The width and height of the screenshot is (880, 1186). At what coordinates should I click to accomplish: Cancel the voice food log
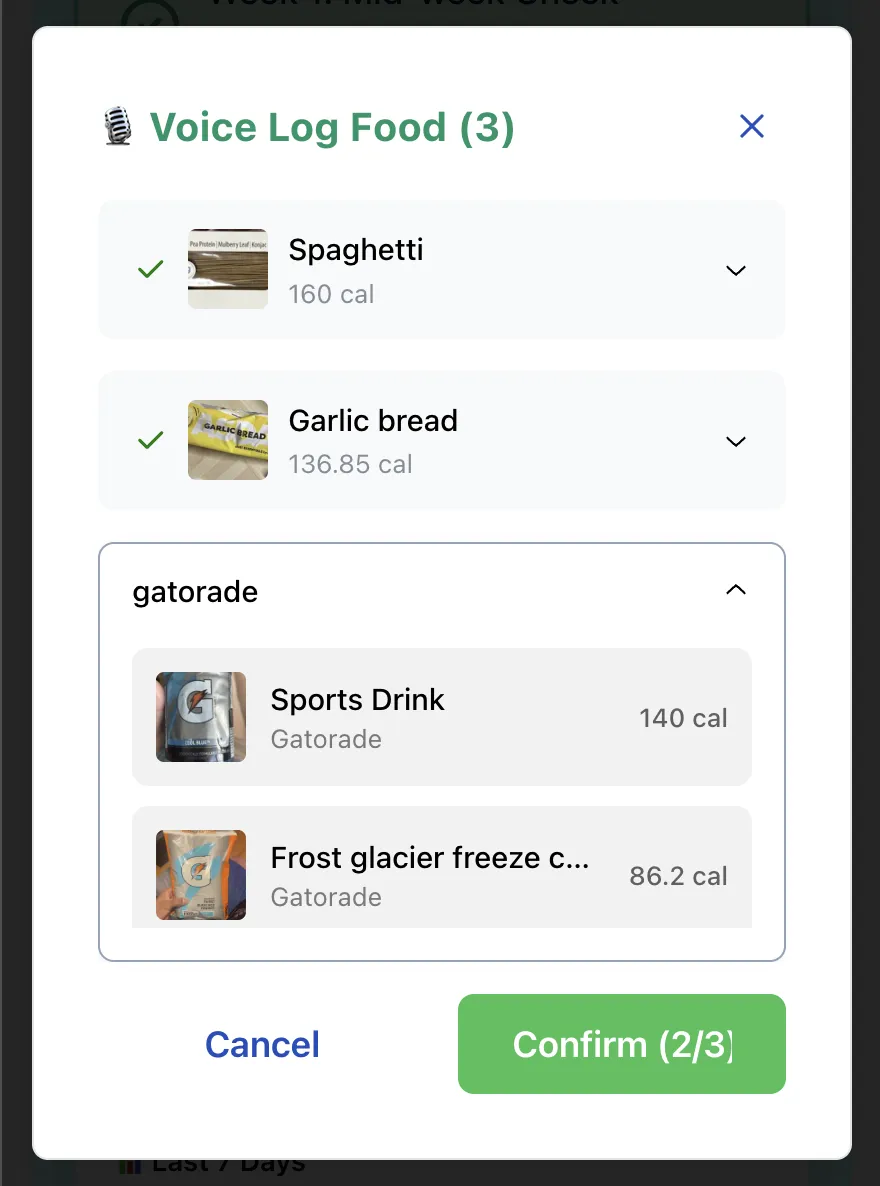coord(261,1044)
